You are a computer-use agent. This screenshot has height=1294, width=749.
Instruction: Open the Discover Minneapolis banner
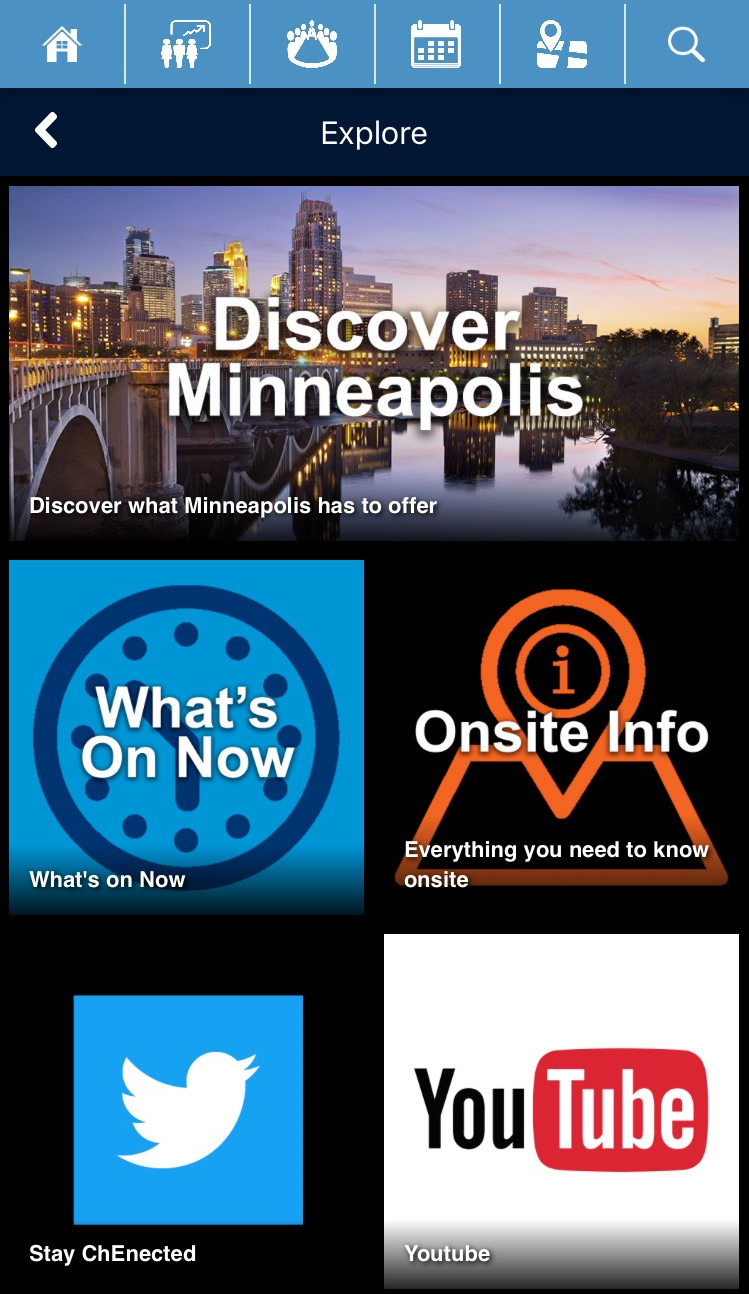pos(374,364)
